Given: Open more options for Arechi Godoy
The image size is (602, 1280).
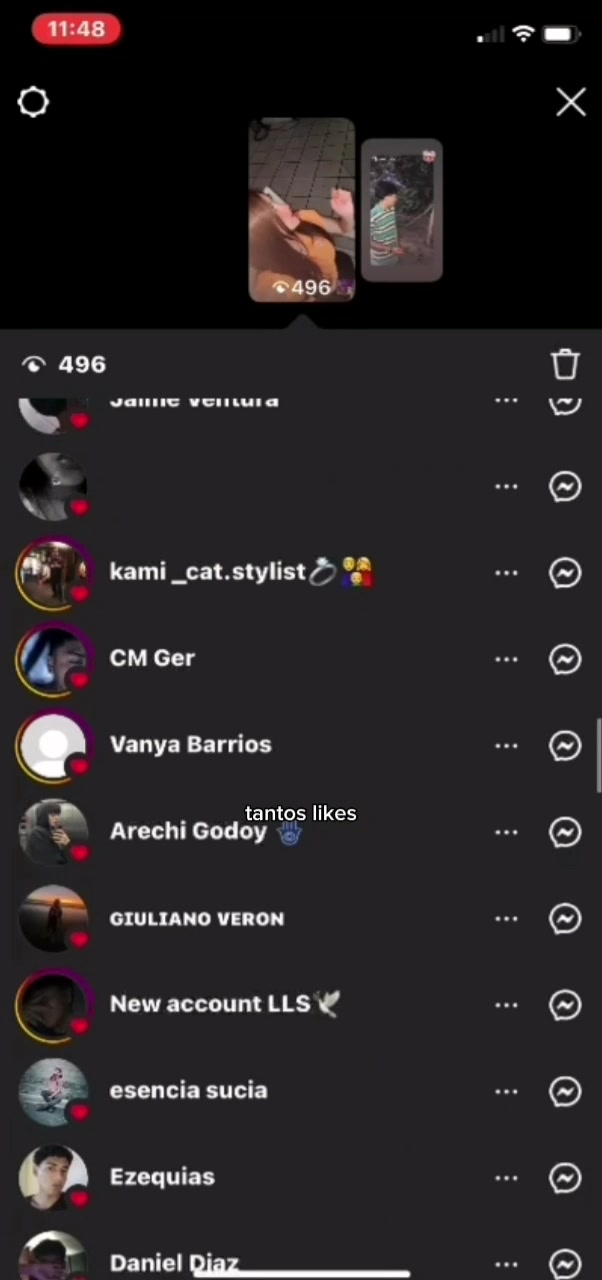Looking at the screenshot, I should click(506, 832).
